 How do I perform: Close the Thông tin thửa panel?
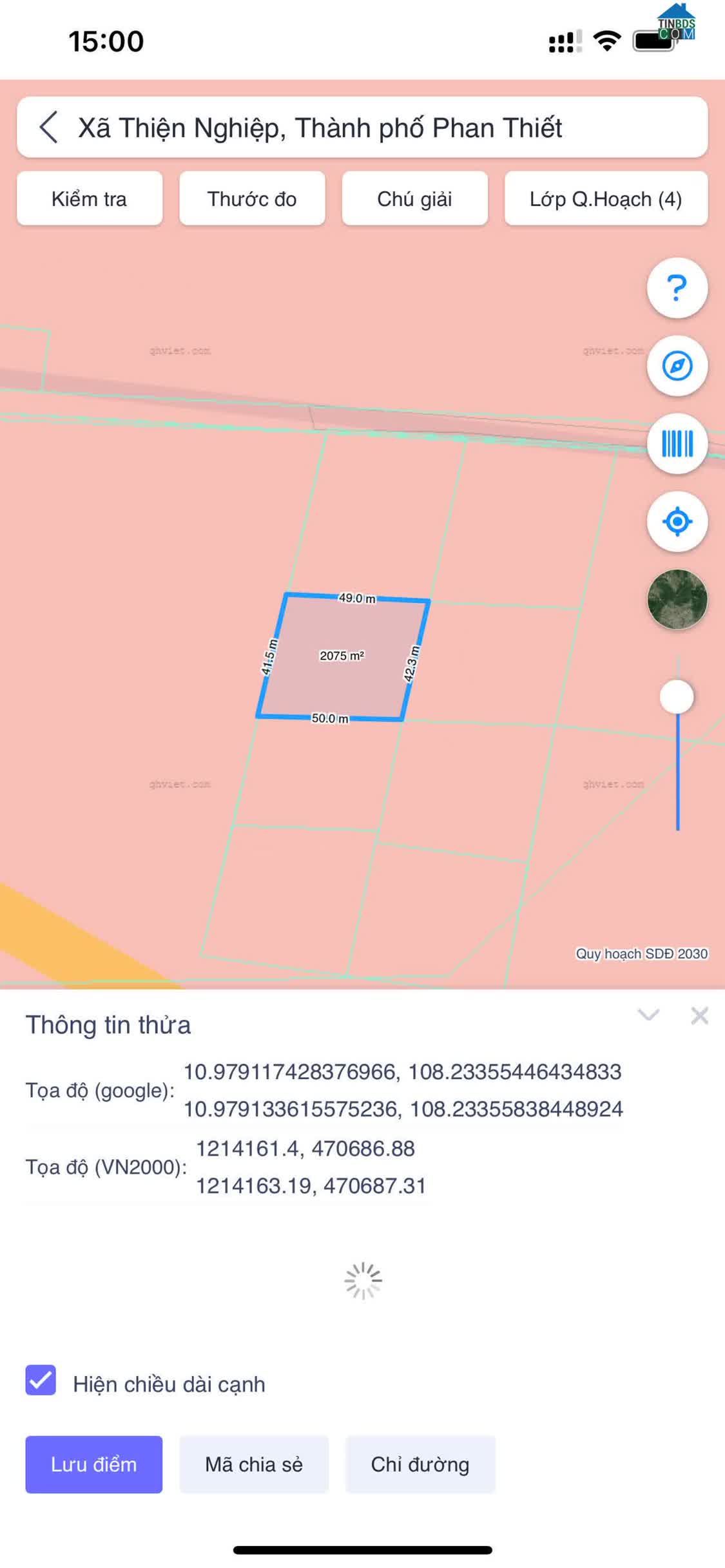pyautogui.click(x=699, y=1016)
